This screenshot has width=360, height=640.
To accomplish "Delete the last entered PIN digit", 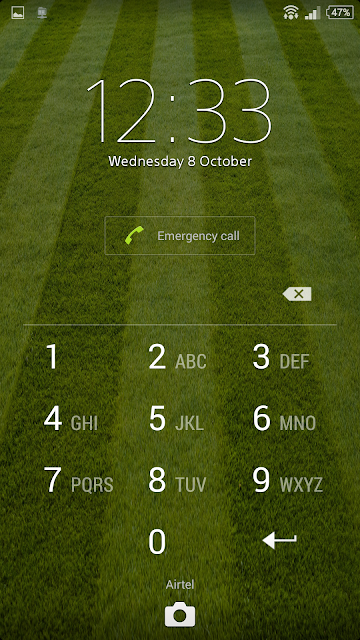I will (x=297, y=294).
